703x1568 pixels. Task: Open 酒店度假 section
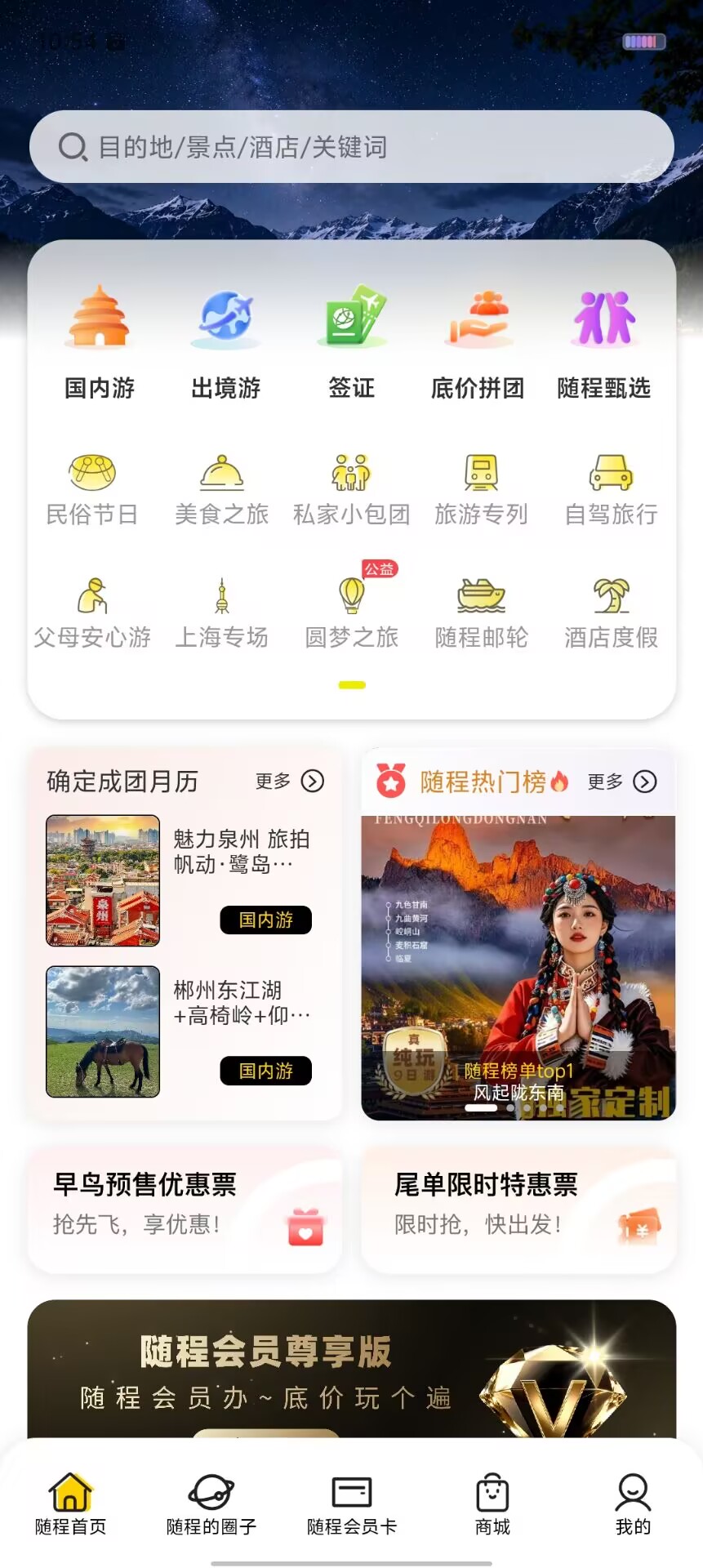pos(611,612)
